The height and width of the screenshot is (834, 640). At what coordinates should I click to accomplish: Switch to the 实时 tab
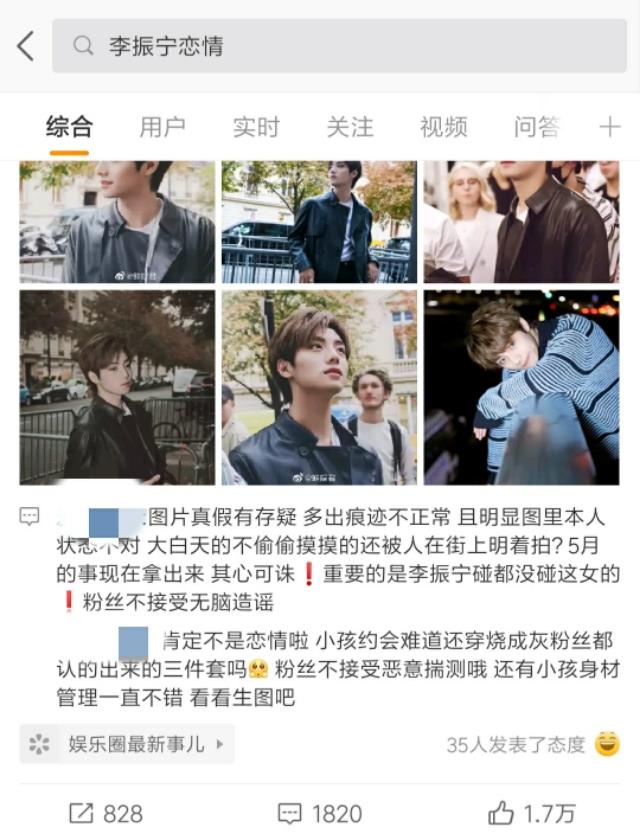[x=256, y=127]
